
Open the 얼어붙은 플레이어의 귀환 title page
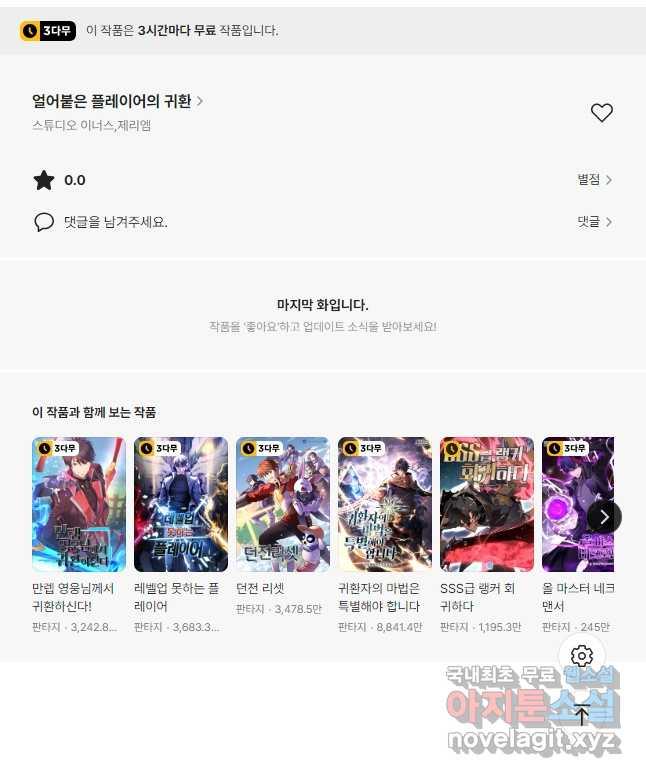[x=117, y=101]
